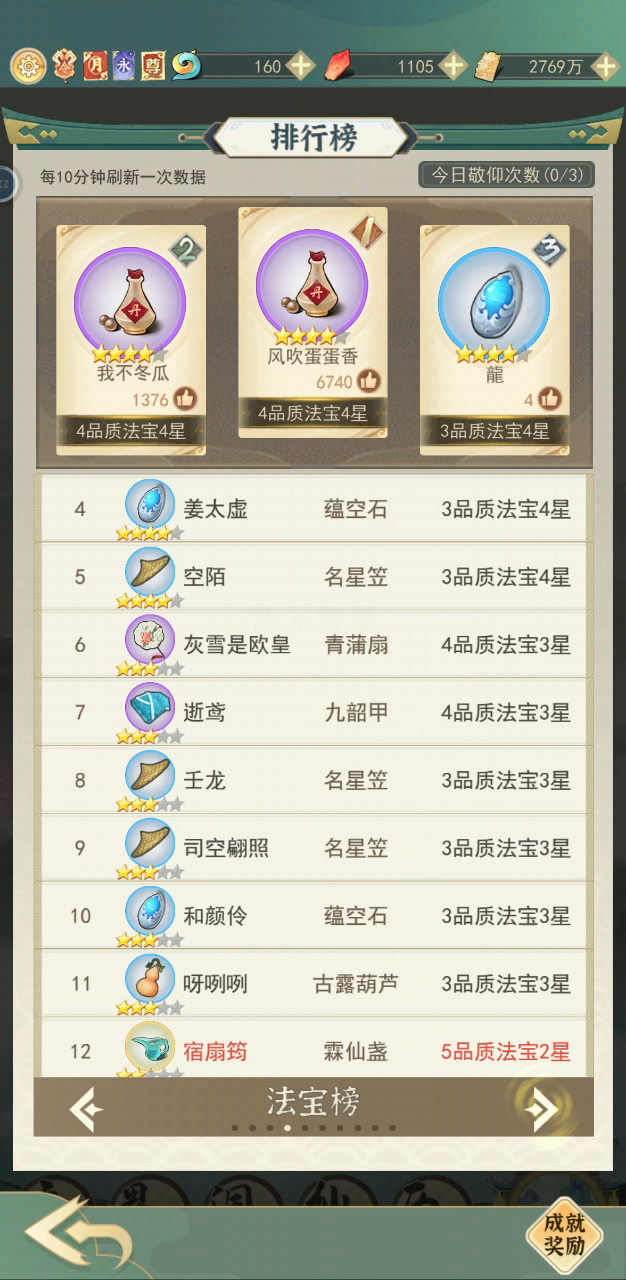The width and height of the screenshot is (626, 1280).
Task: View player 灰雪是欧皇 in rank 6
Action: pos(313,645)
